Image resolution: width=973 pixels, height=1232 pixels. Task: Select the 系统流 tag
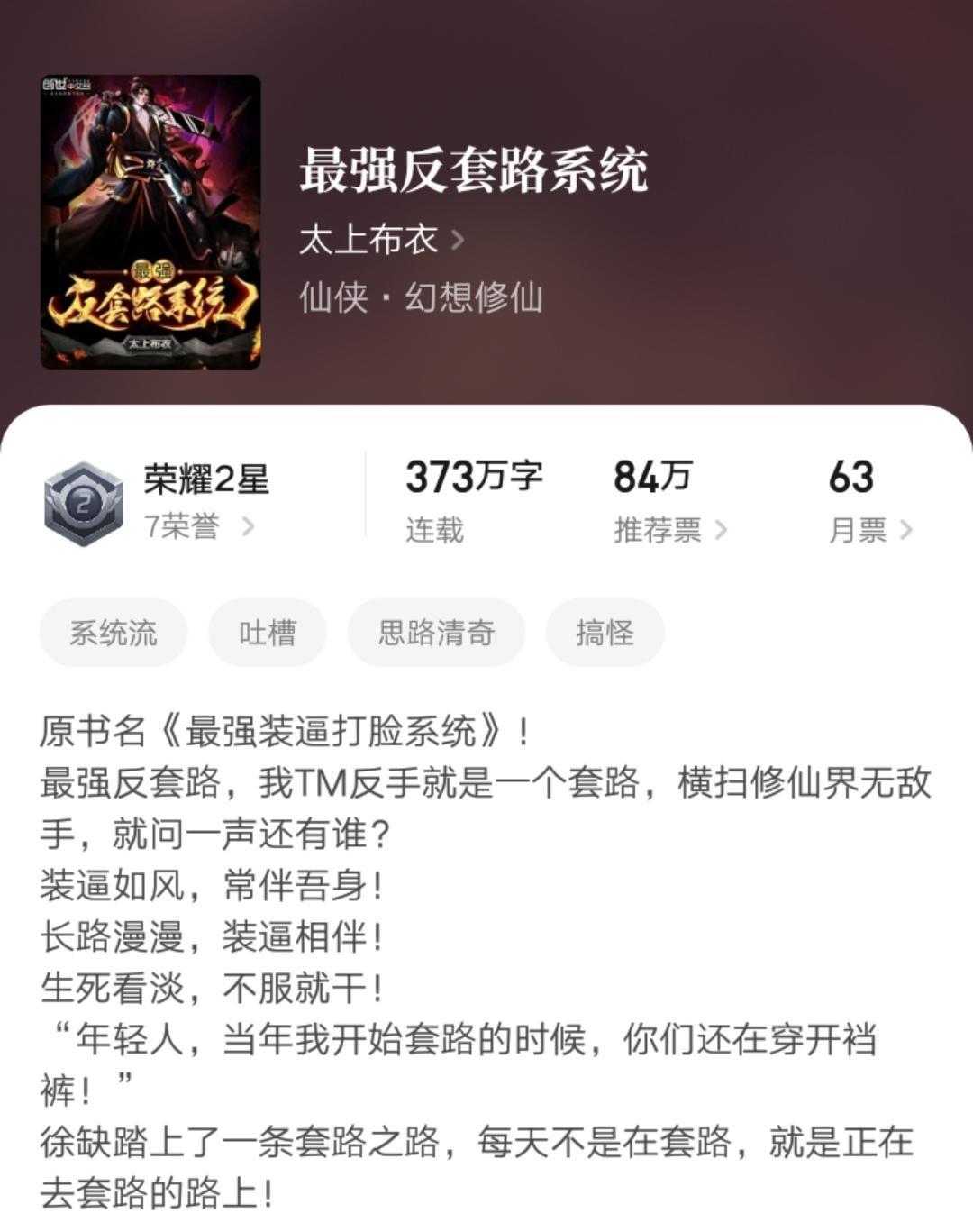pyautogui.click(x=111, y=634)
